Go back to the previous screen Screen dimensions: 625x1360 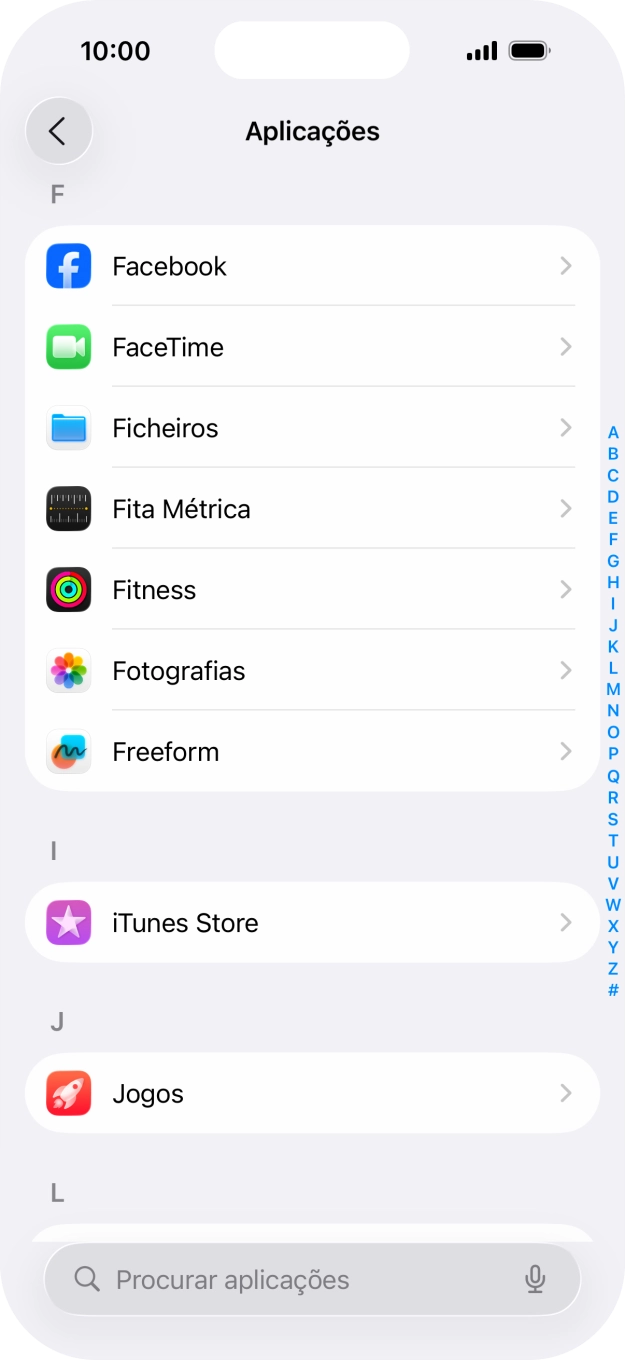(x=58, y=131)
